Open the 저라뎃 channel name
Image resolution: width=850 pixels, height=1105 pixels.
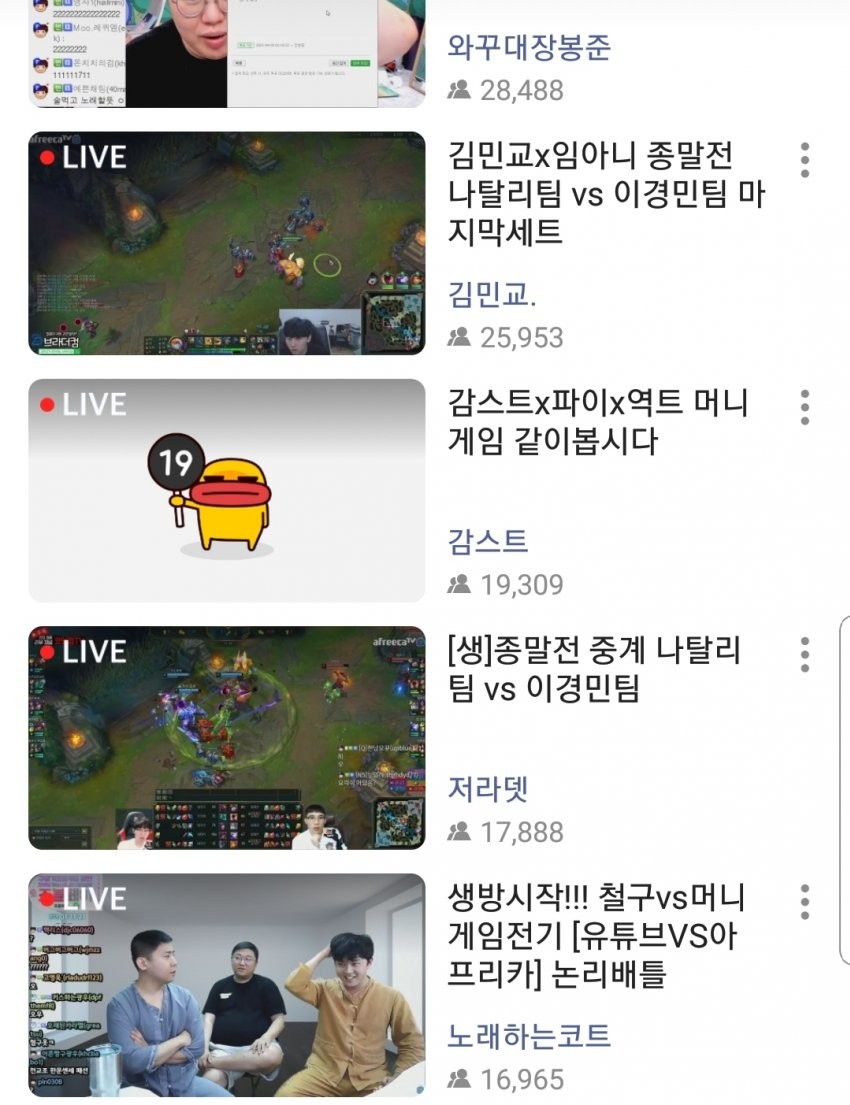tap(488, 789)
